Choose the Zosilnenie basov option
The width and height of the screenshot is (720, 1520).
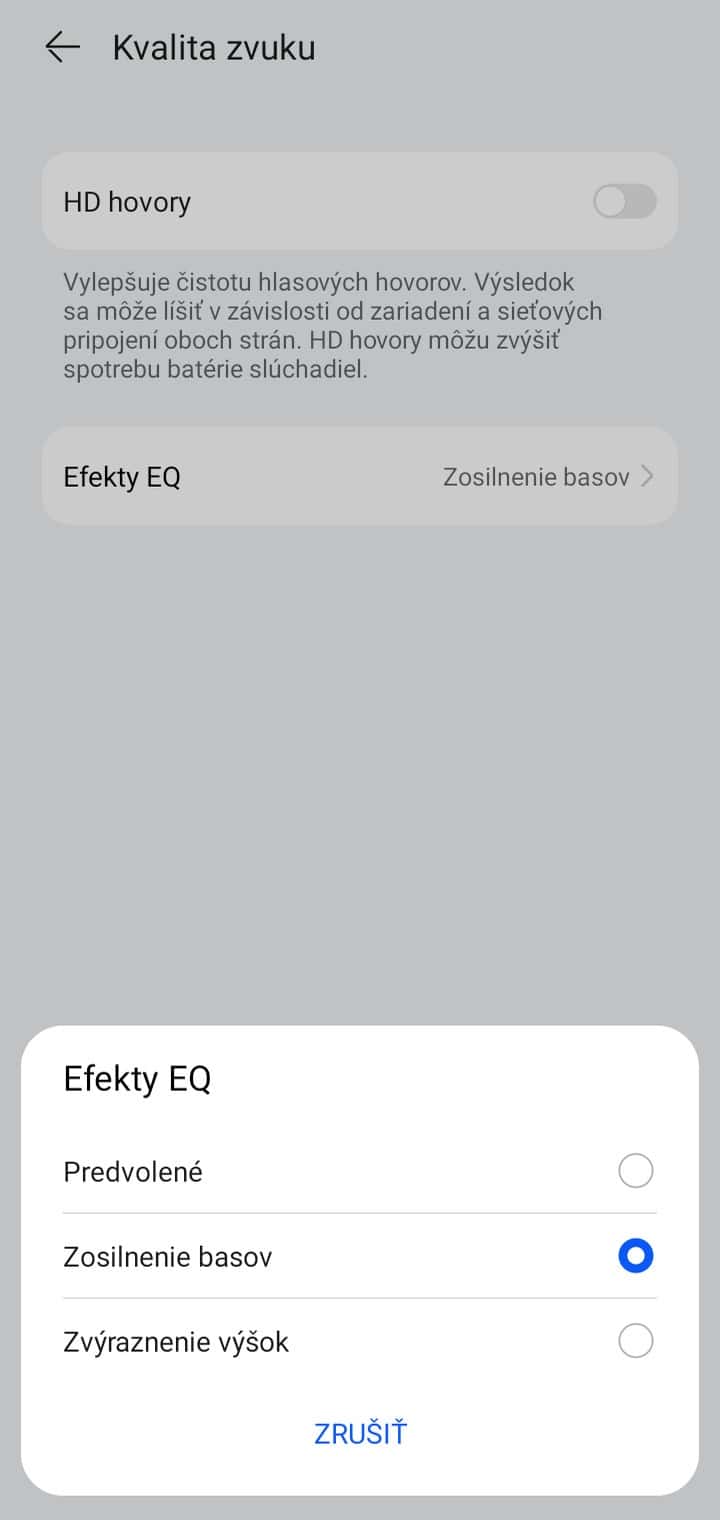tap(635, 1256)
